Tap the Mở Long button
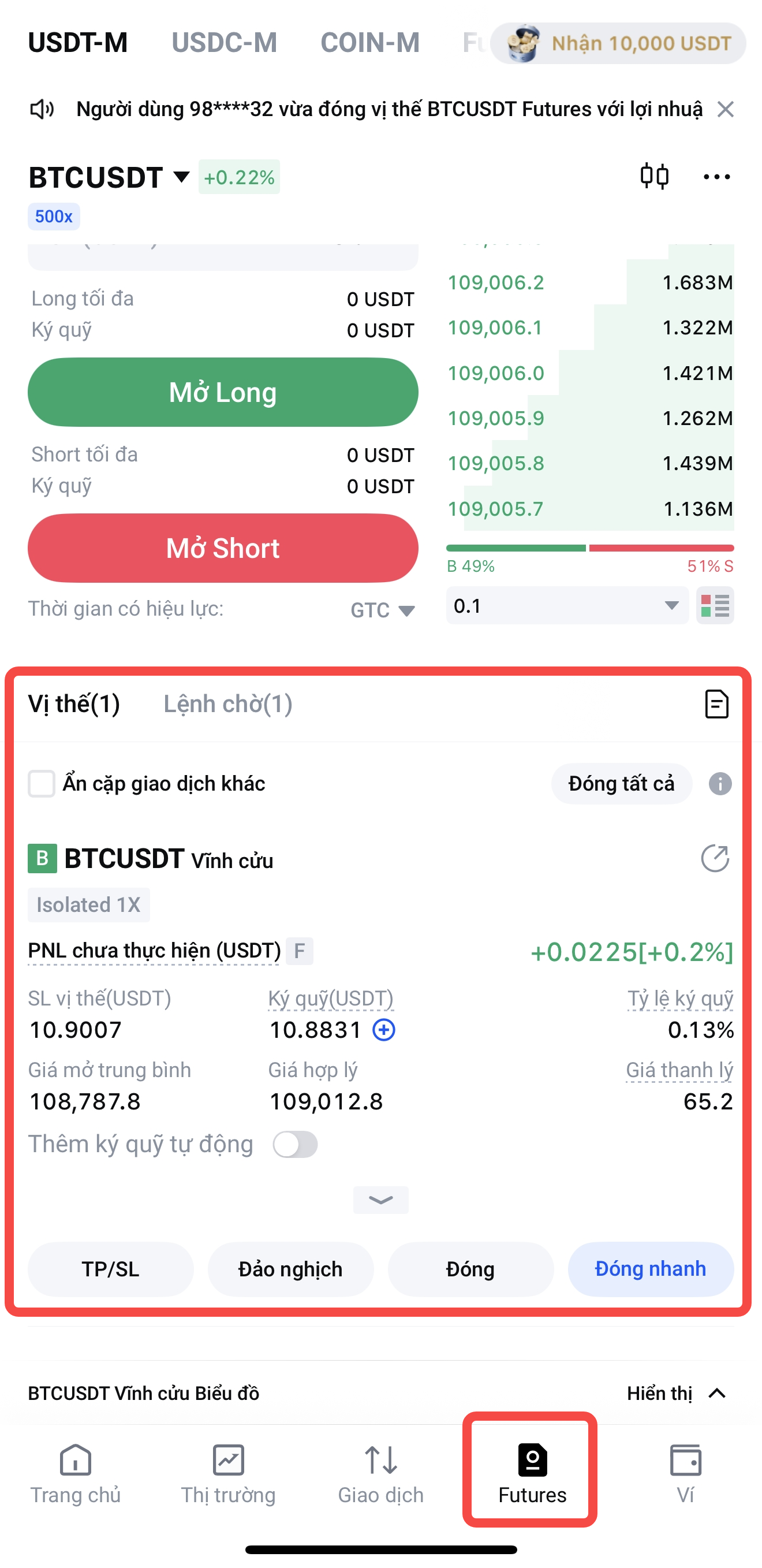The image size is (762, 1568). click(223, 392)
